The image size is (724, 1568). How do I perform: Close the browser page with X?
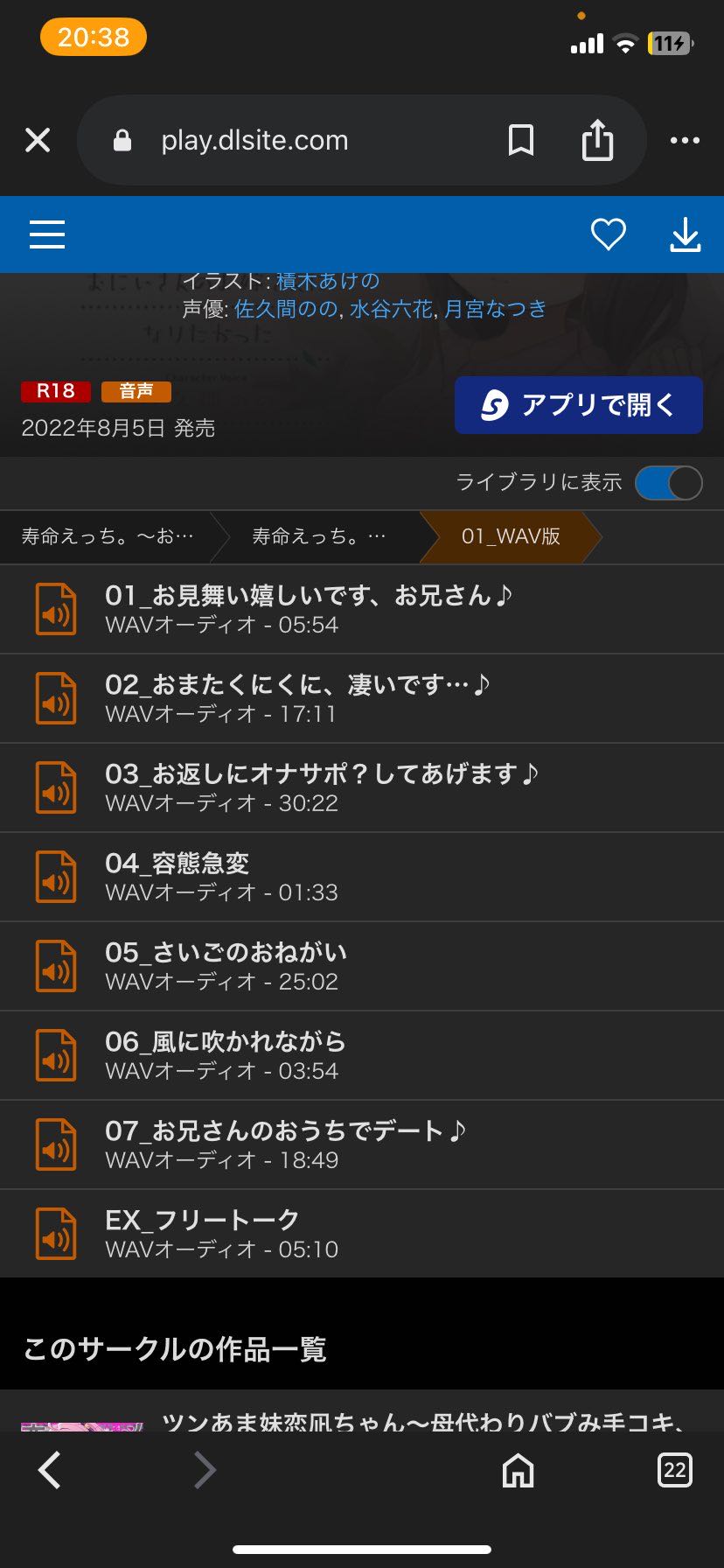(x=38, y=140)
